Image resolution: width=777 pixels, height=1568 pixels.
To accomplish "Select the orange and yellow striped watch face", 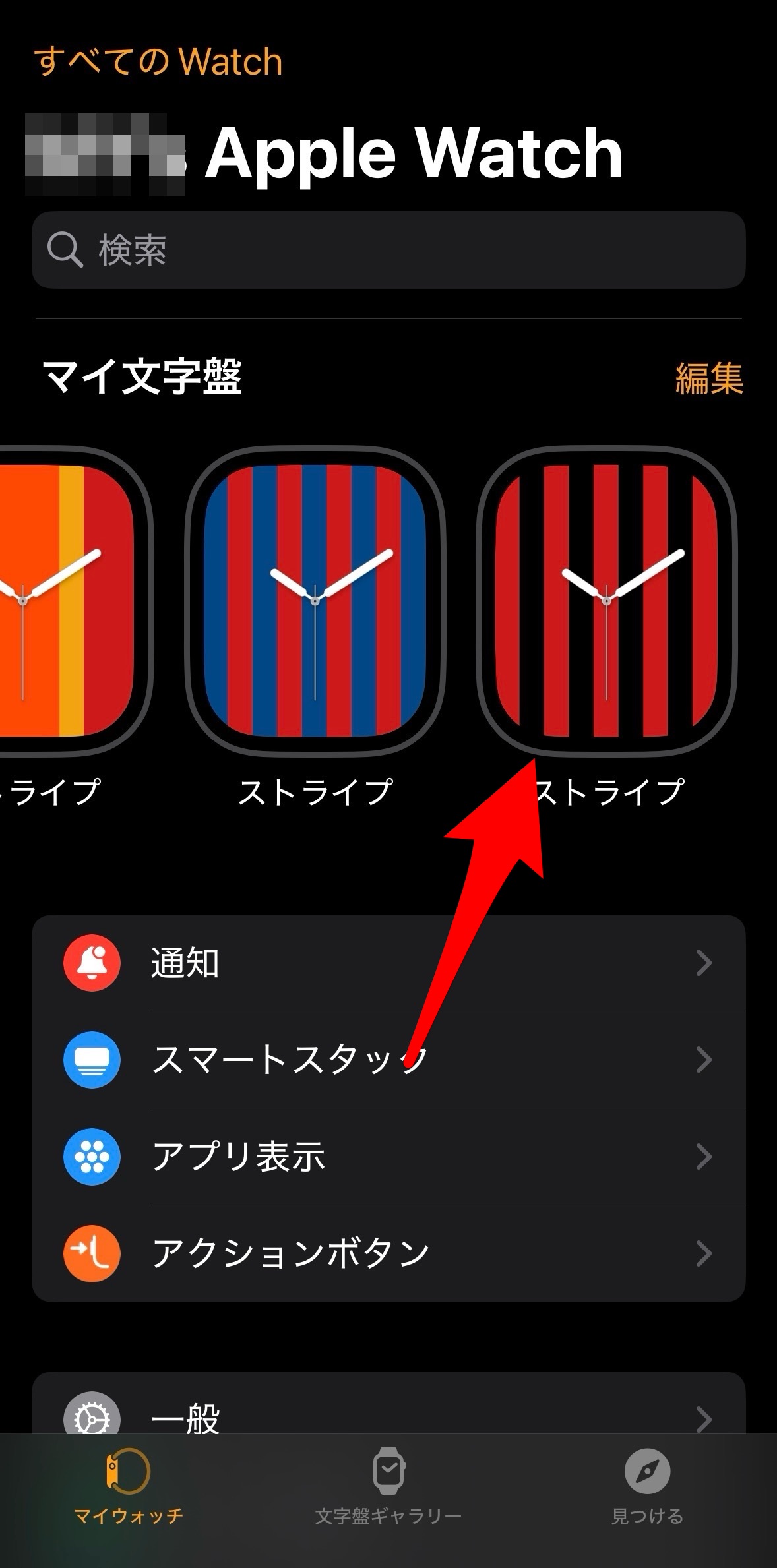I will [x=66, y=601].
